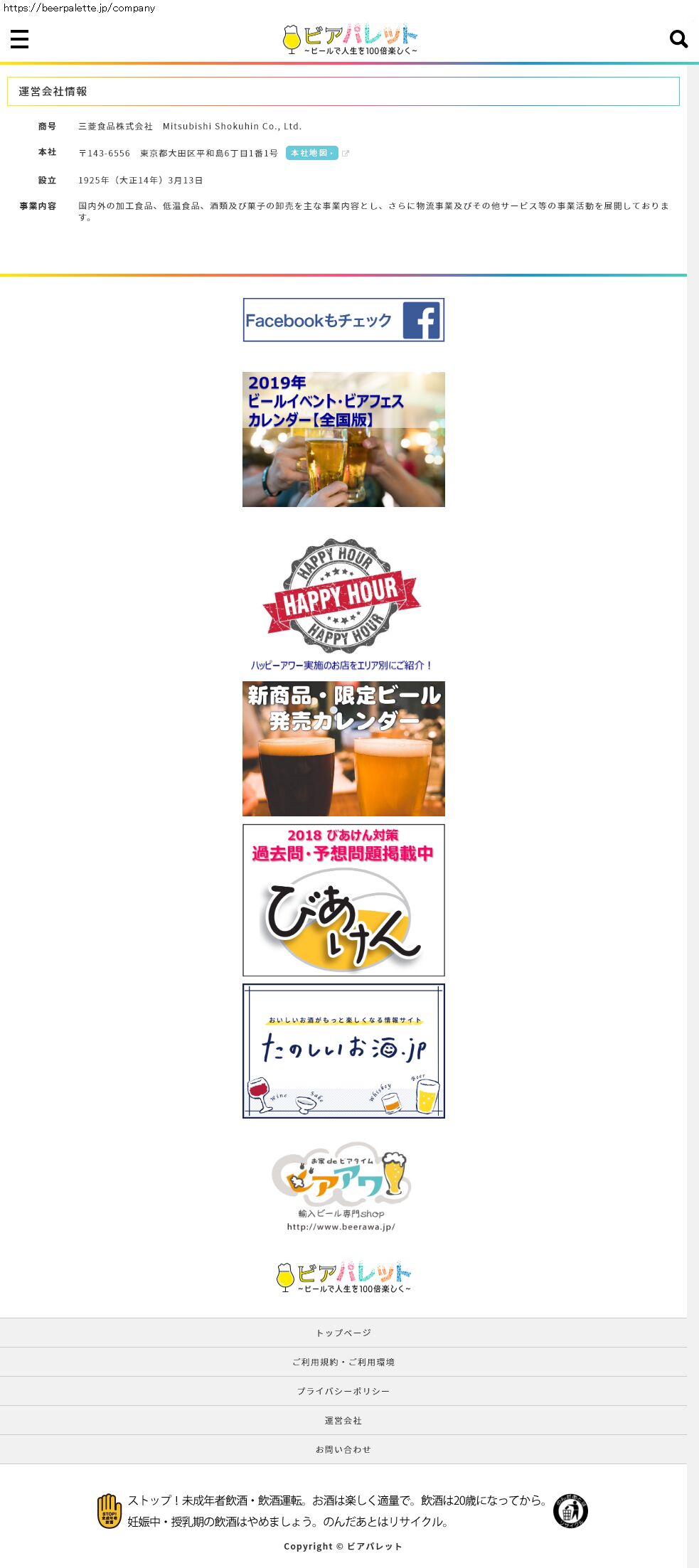This screenshot has height=1568, width=699.
Task: Open the Facebookもチェック banner
Action: coord(343,320)
